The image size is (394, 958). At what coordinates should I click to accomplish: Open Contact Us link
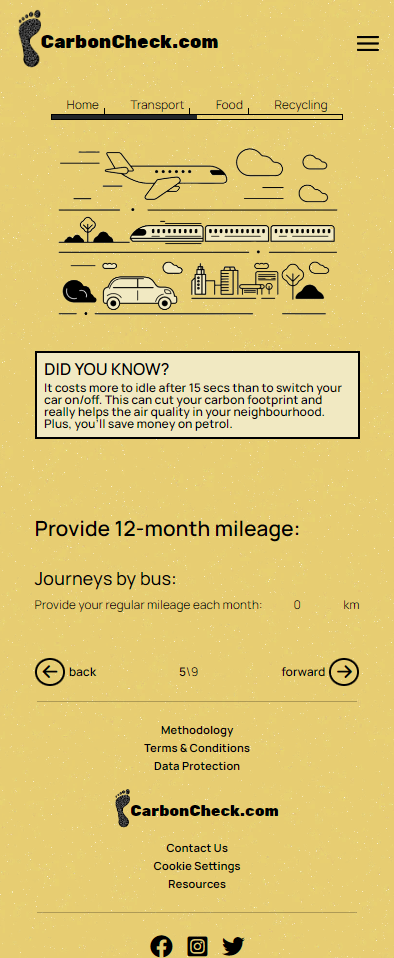[x=197, y=848]
